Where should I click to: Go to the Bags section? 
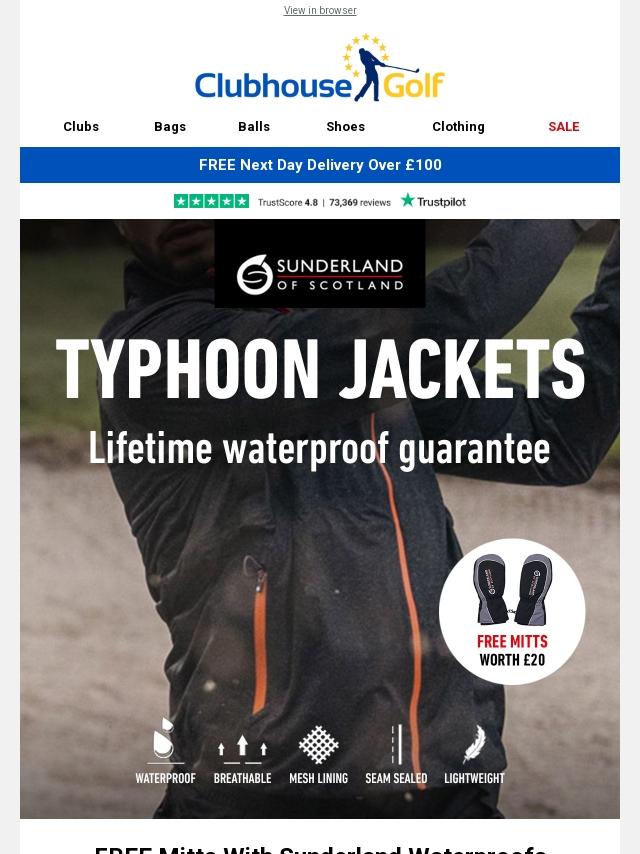170,126
